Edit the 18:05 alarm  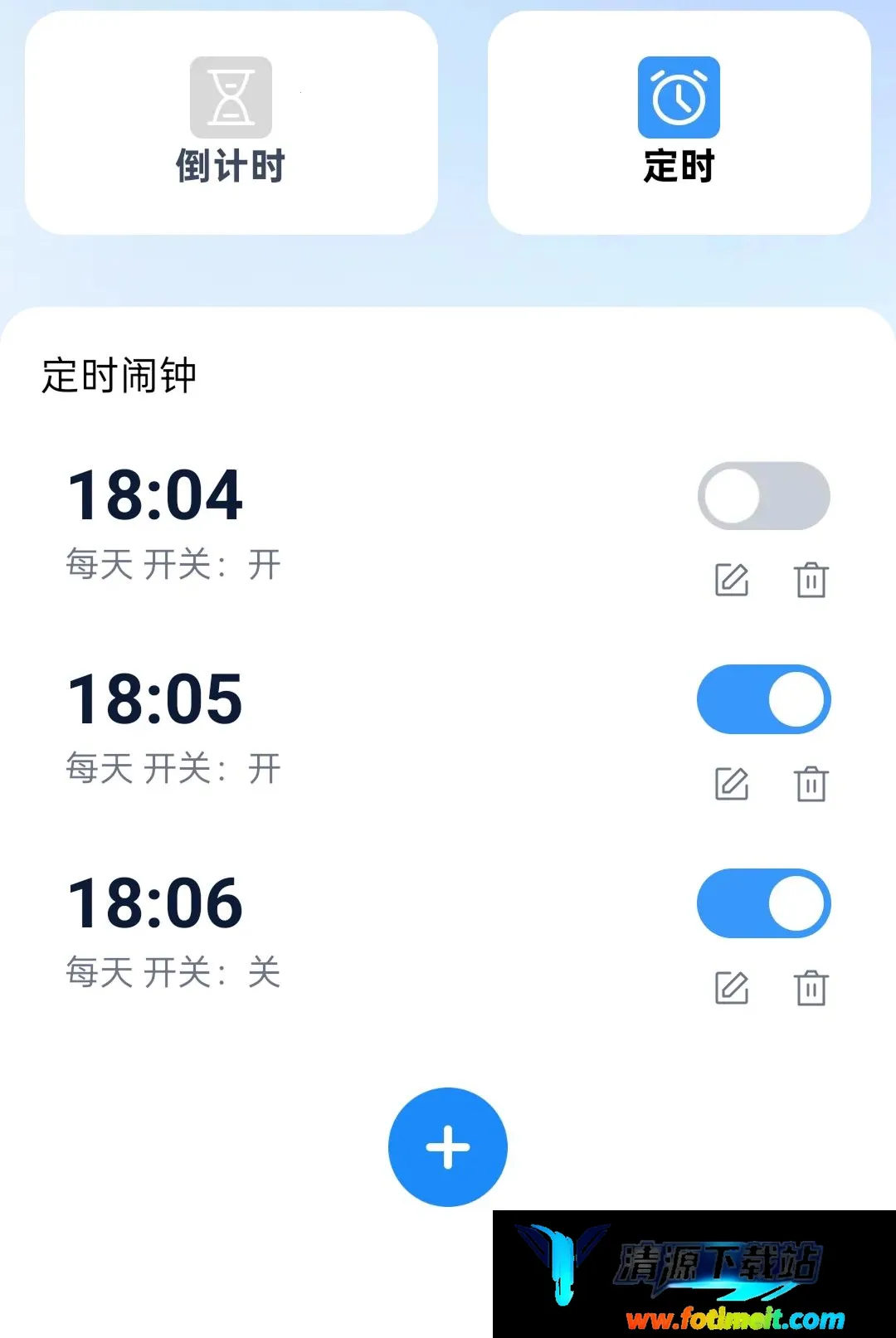[732, 784]
